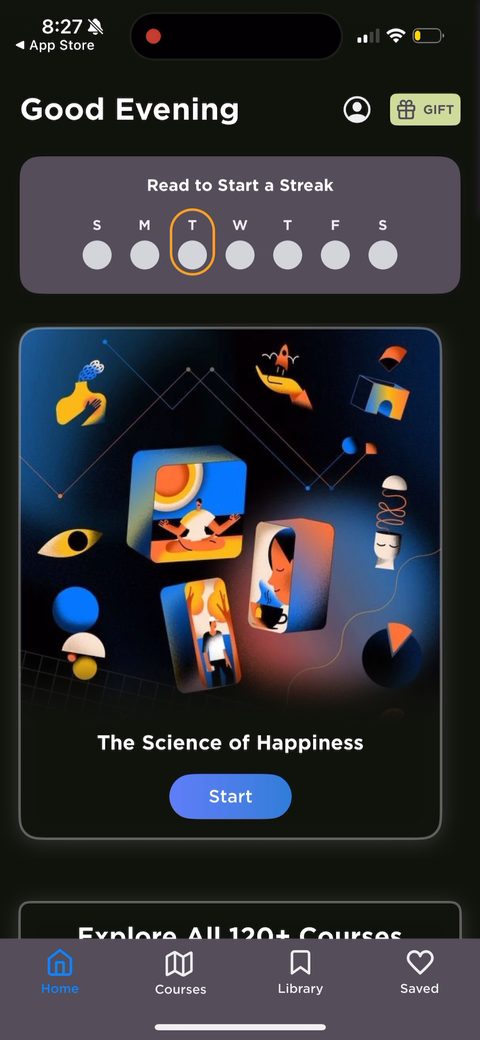Image resolution: width=480 pixels, height=1040 pixels.
Task: Open the Explore All 120+ Courses card
Action: (x=240, y=921)
